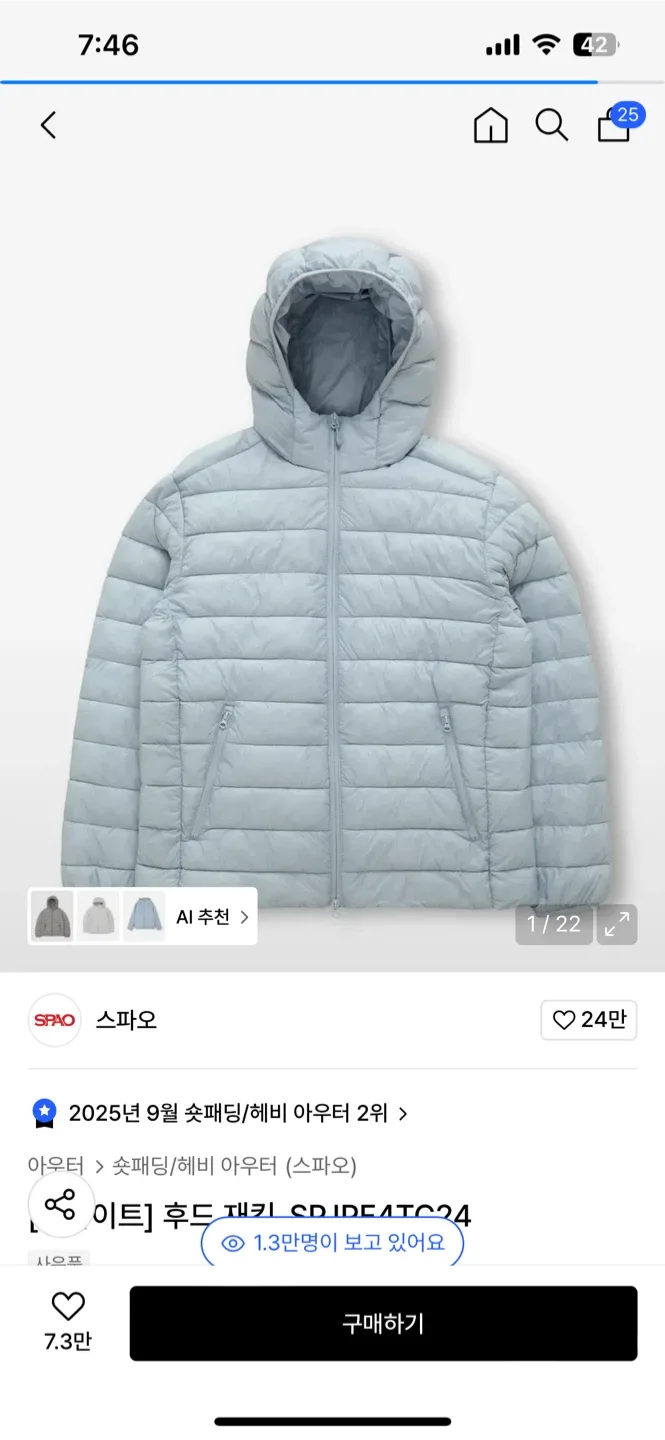The image size is (665, 1440).
Task: Go back to the previous page
Action: tap(48, 125)
